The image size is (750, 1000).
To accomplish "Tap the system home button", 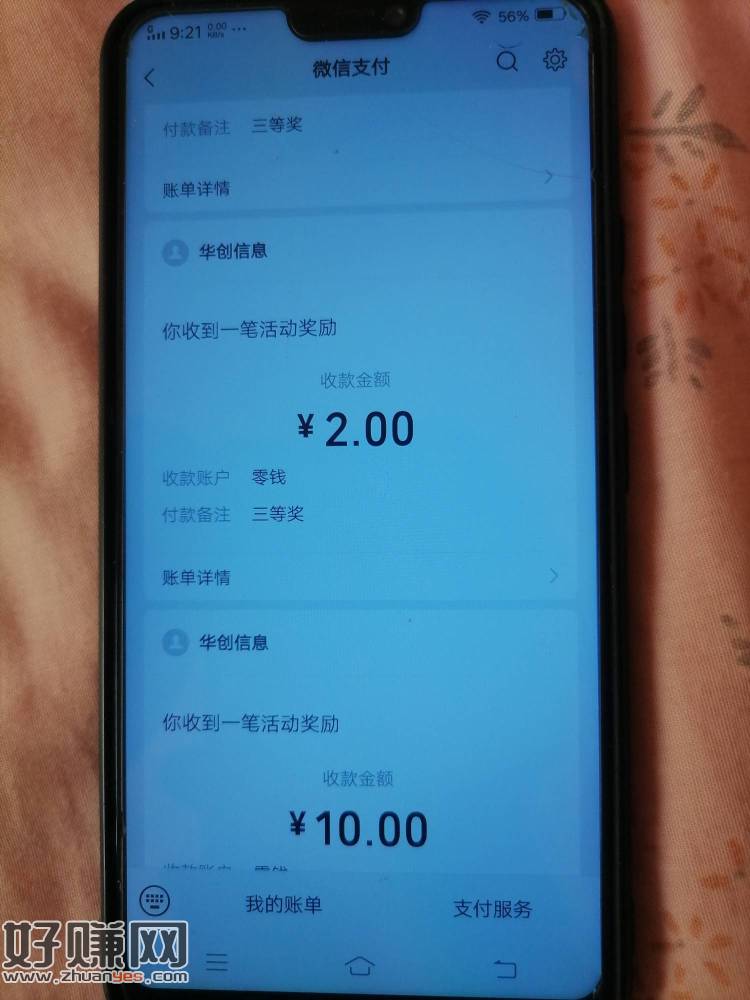I will (x=359, y=965).
